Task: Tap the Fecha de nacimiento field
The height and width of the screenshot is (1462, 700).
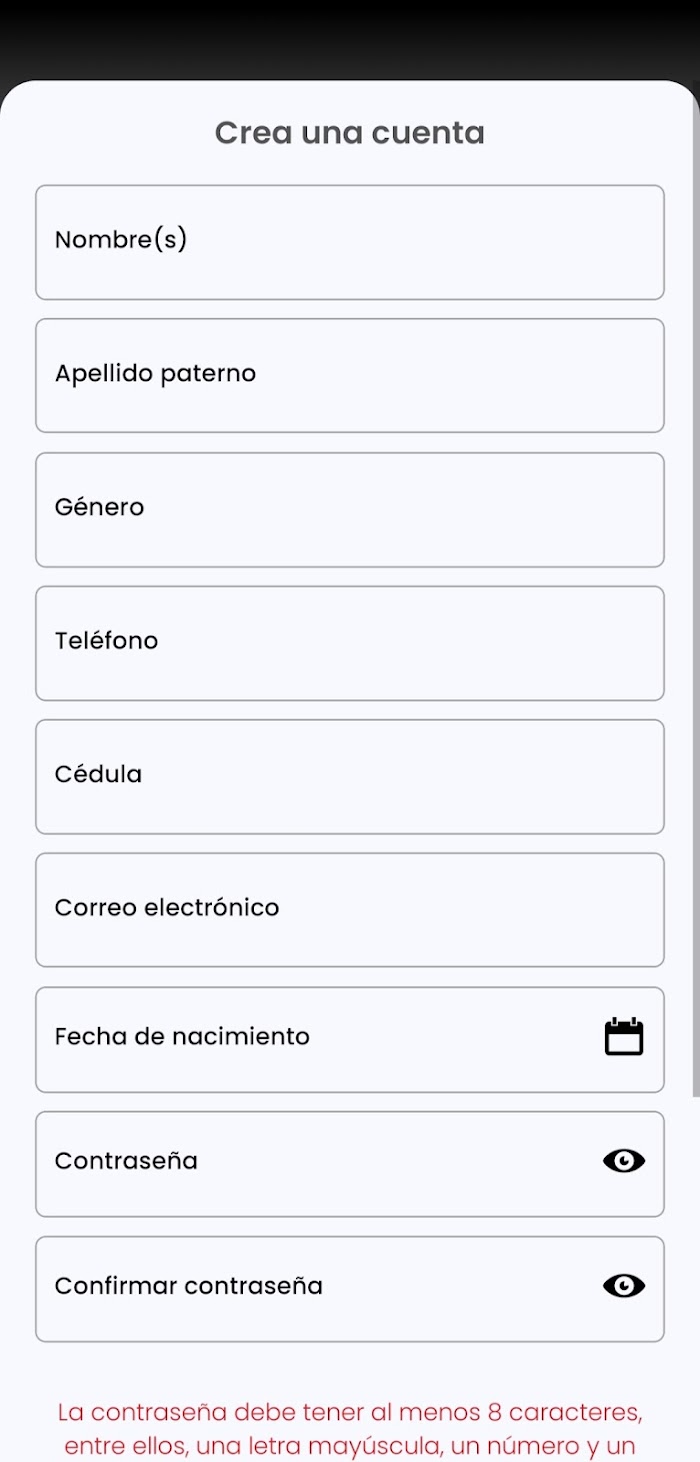Action: click(350, 1039)
